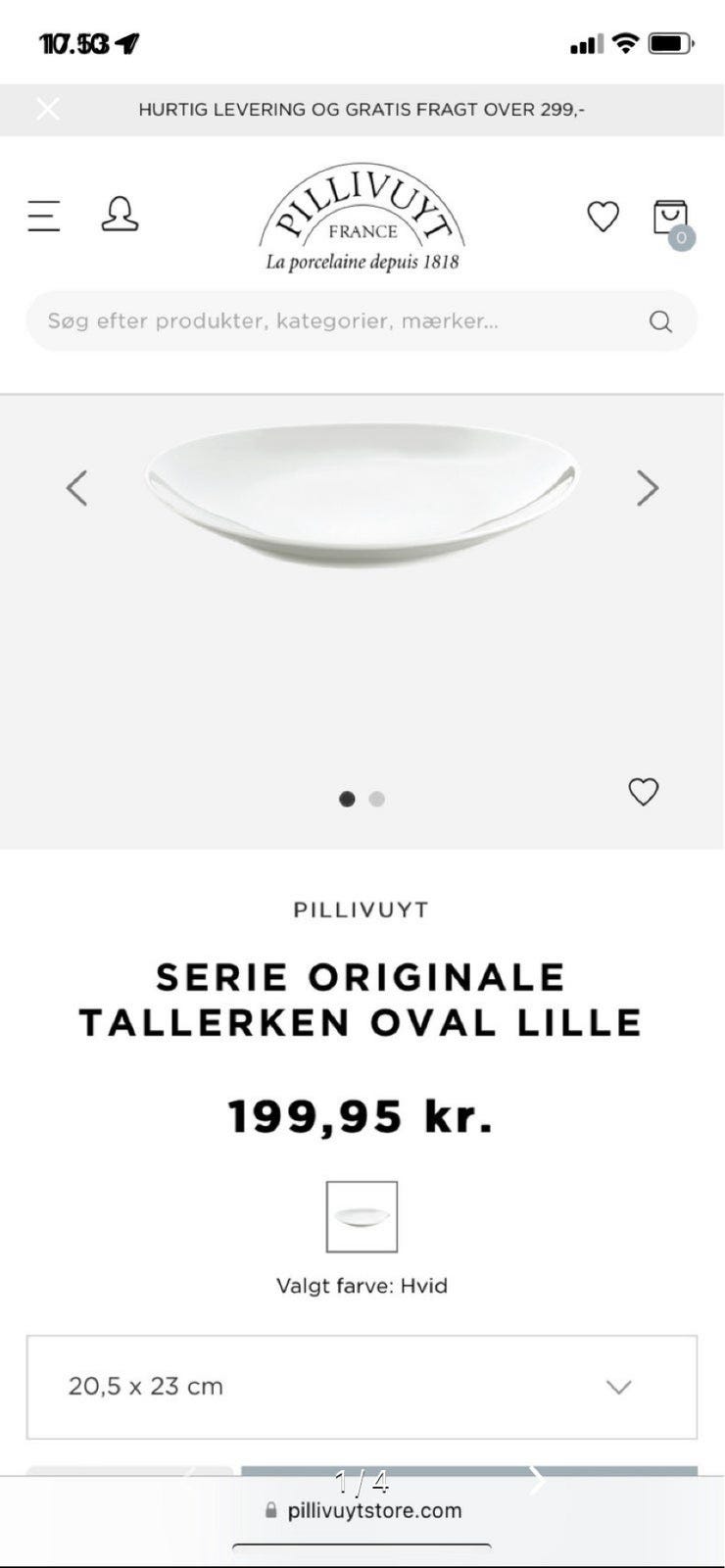Open the account profile icon
This screenshot has width=725, height=1568.
pos(120,215)
